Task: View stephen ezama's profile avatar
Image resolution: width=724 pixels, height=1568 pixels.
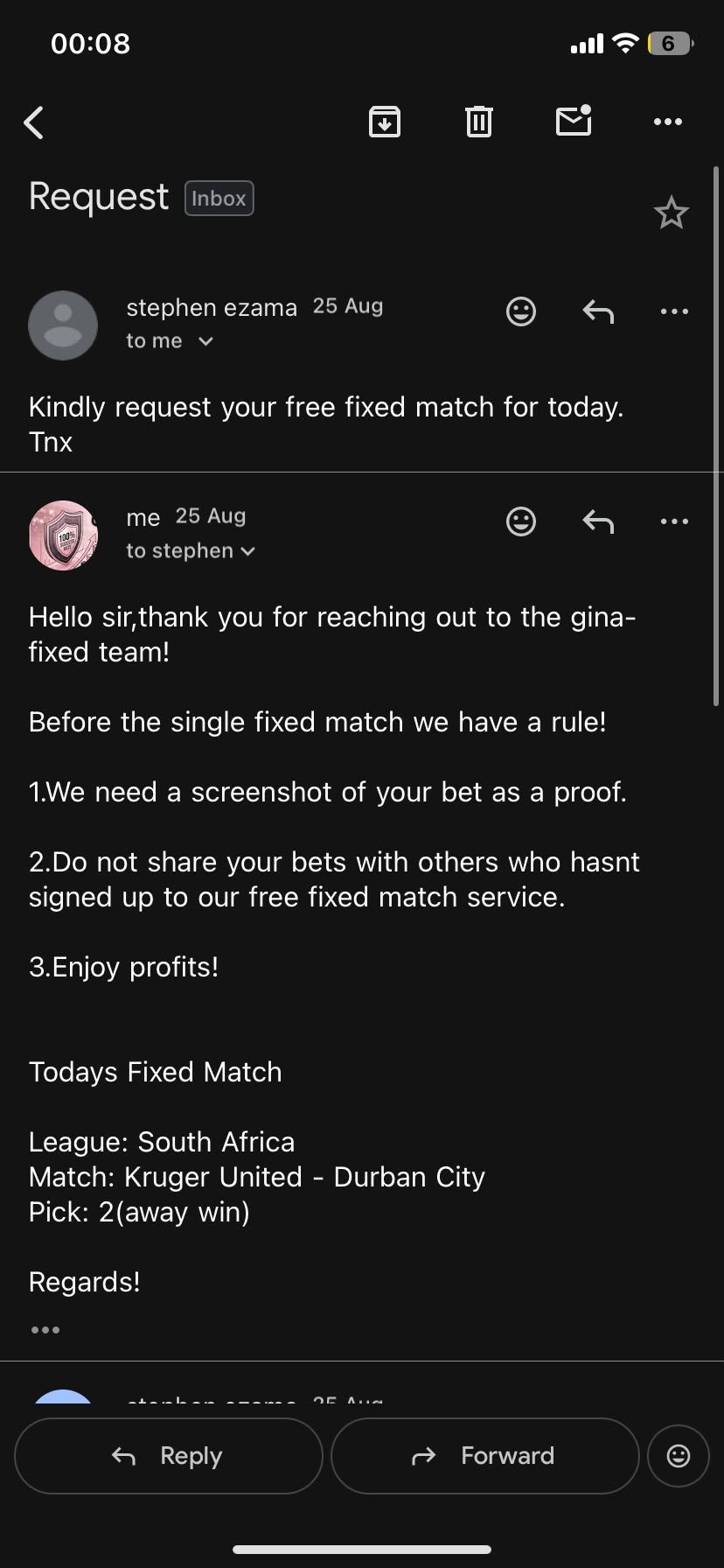Action: (63, 325)
